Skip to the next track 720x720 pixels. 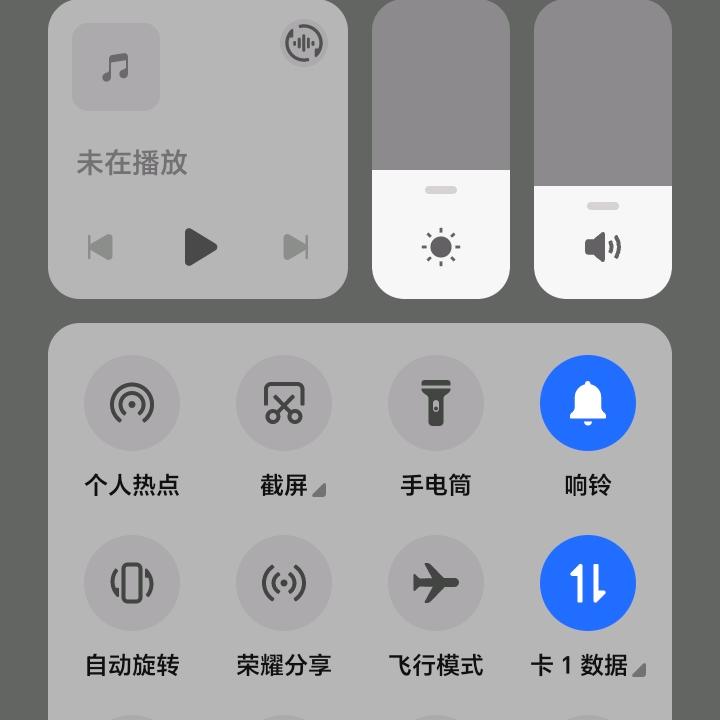click(296, 247)
